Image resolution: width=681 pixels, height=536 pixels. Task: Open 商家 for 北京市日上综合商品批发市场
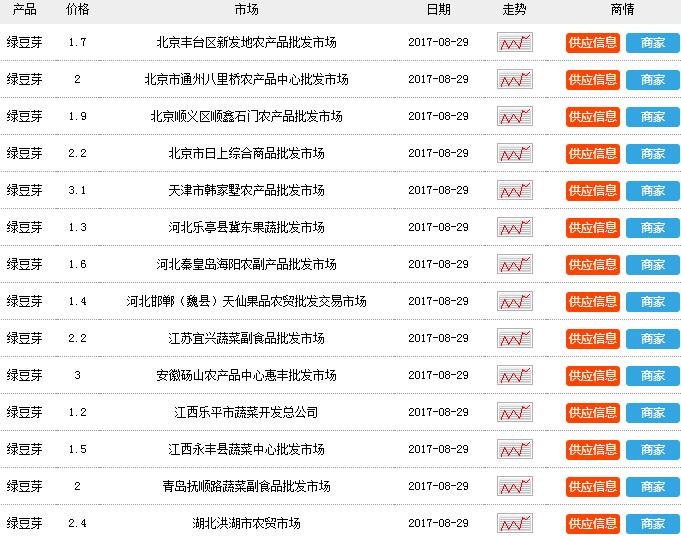(652, 153)
